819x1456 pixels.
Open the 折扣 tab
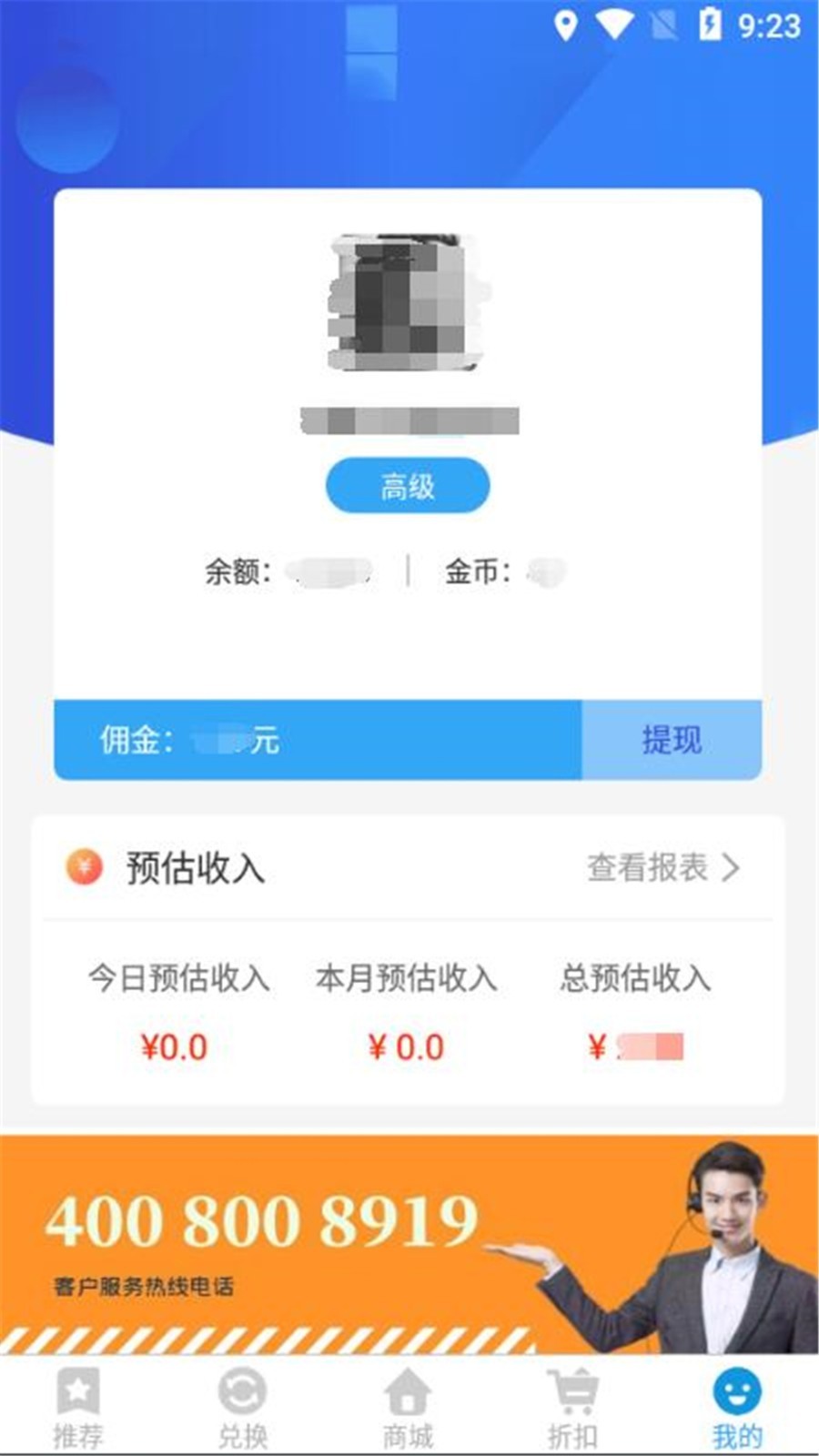[572, 1407]
